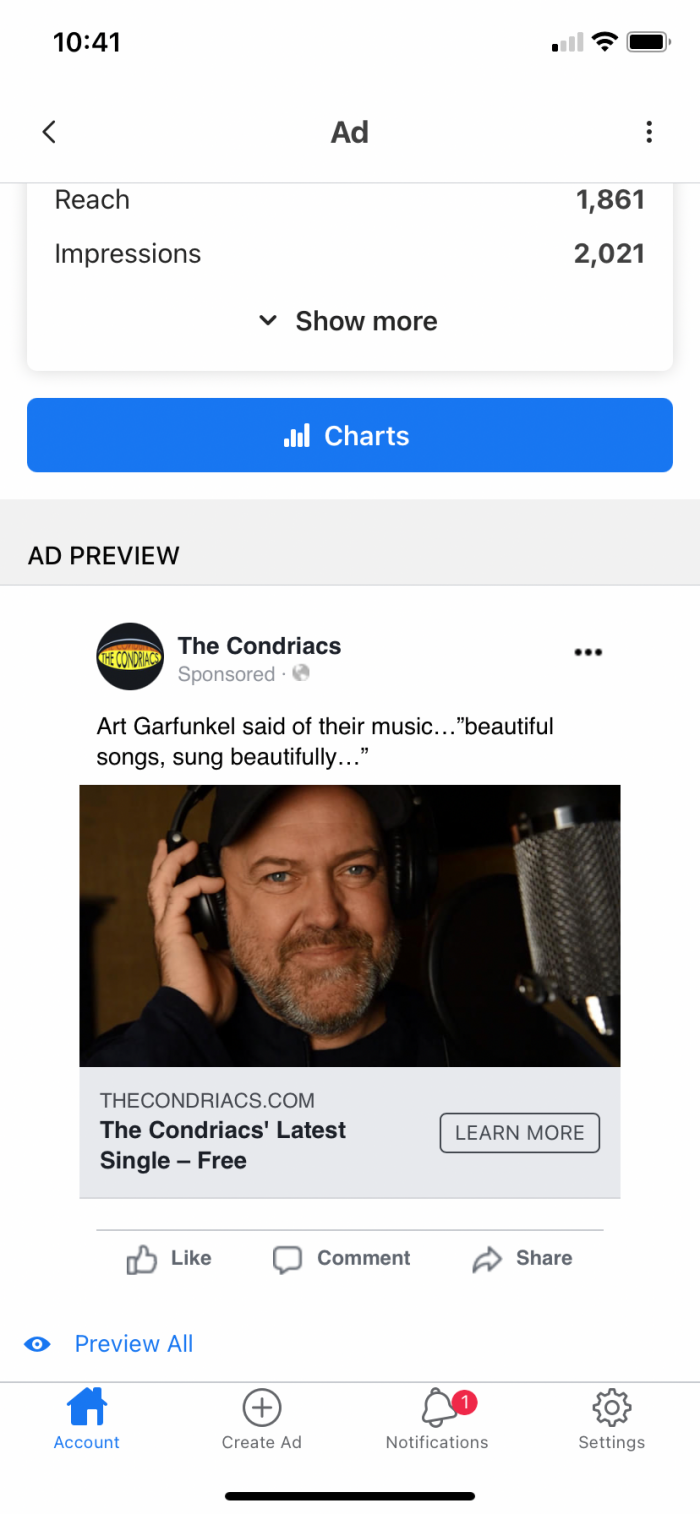Open The Condriacs profile picture

pos(130,657)
